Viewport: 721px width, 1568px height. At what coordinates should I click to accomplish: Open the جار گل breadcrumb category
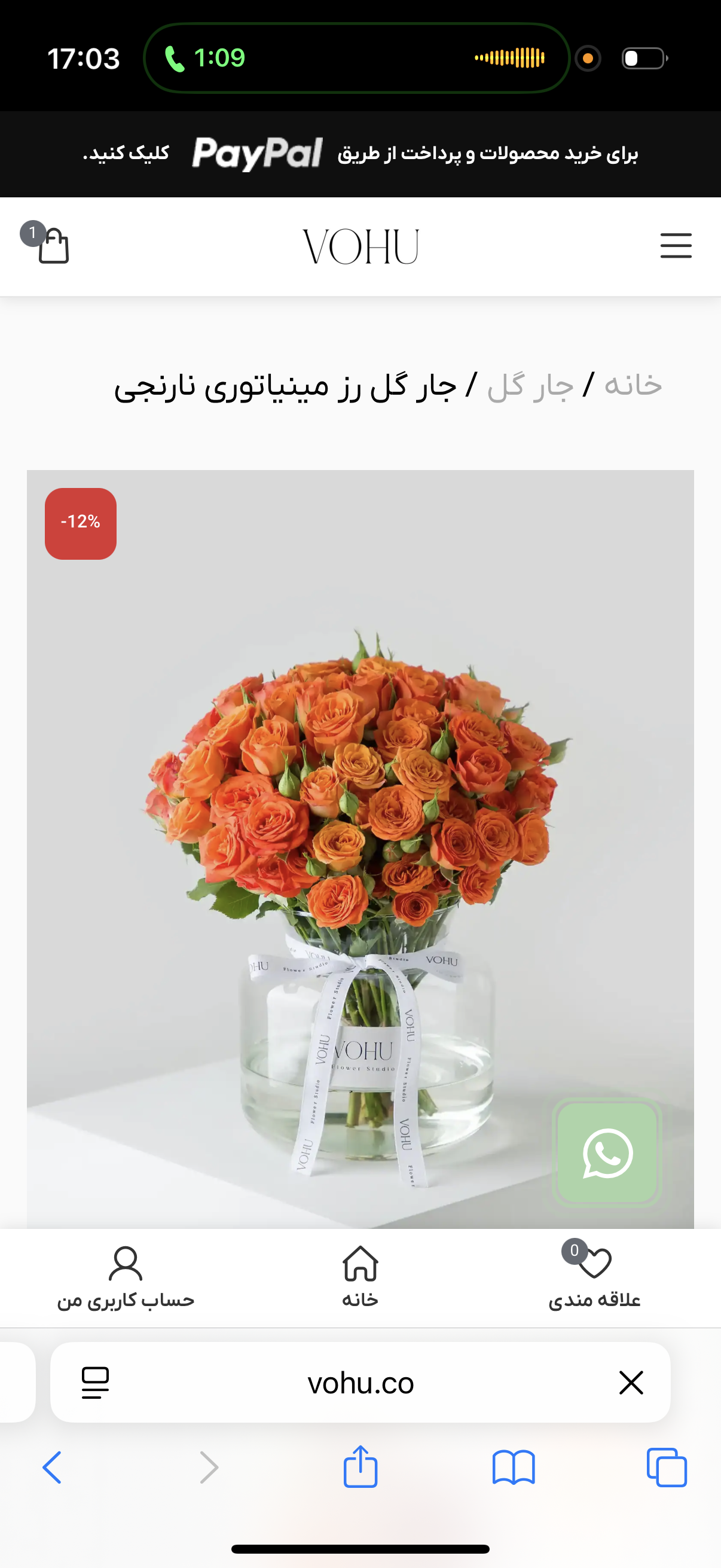click(x=530, y=385)
